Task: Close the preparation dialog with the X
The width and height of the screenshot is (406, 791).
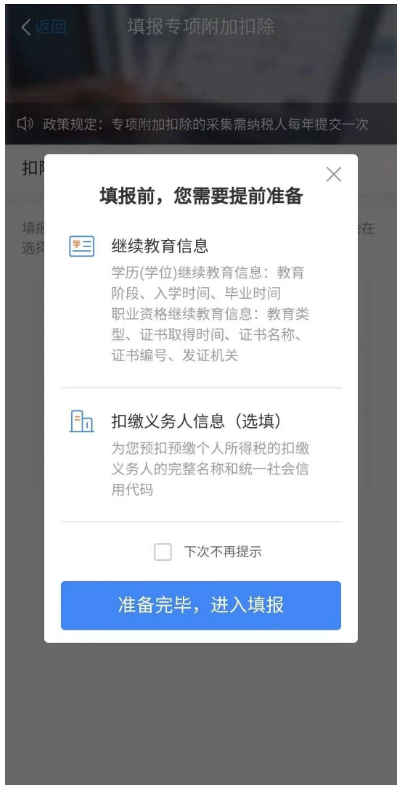Action: click(333, 175)
